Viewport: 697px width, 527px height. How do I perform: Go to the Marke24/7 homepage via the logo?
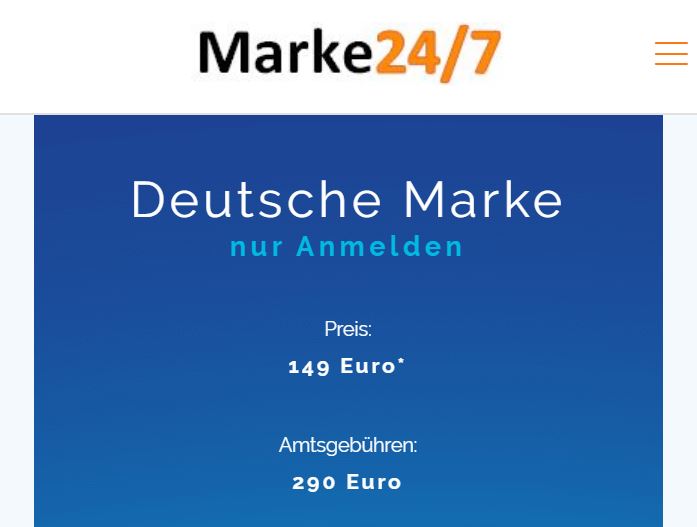point(349,54)
